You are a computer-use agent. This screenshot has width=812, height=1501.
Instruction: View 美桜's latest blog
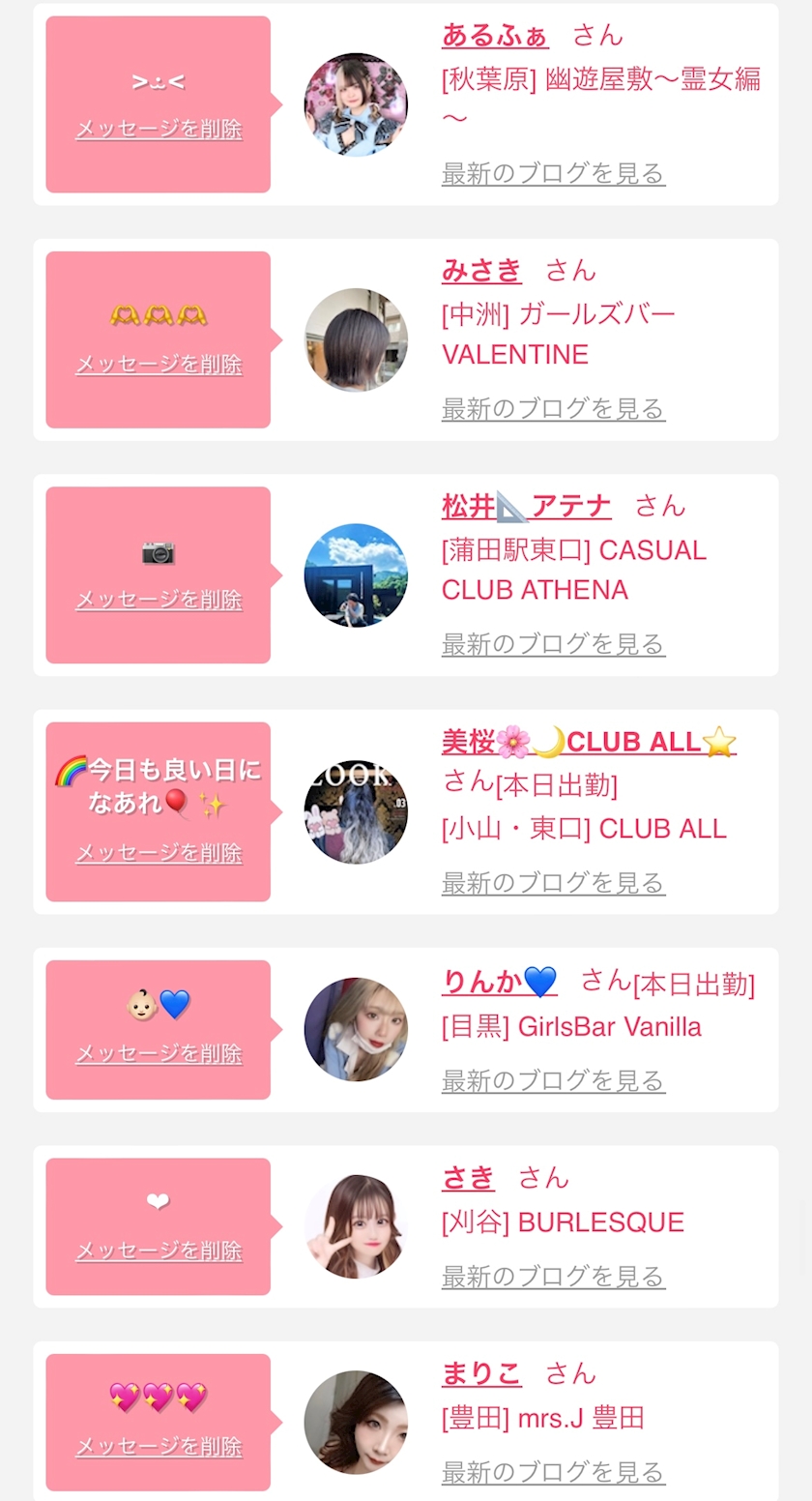click(553, 882)
